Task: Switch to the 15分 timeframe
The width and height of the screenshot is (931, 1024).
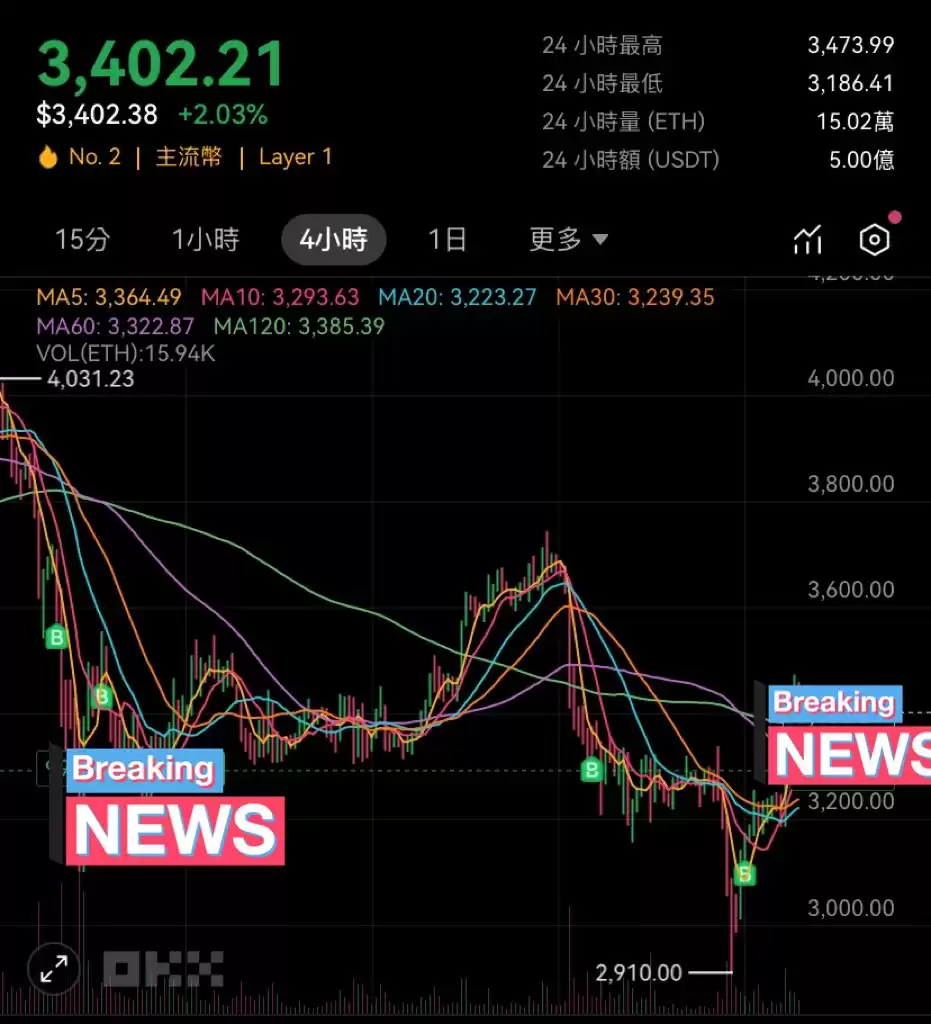Action: tap(83, 239)
